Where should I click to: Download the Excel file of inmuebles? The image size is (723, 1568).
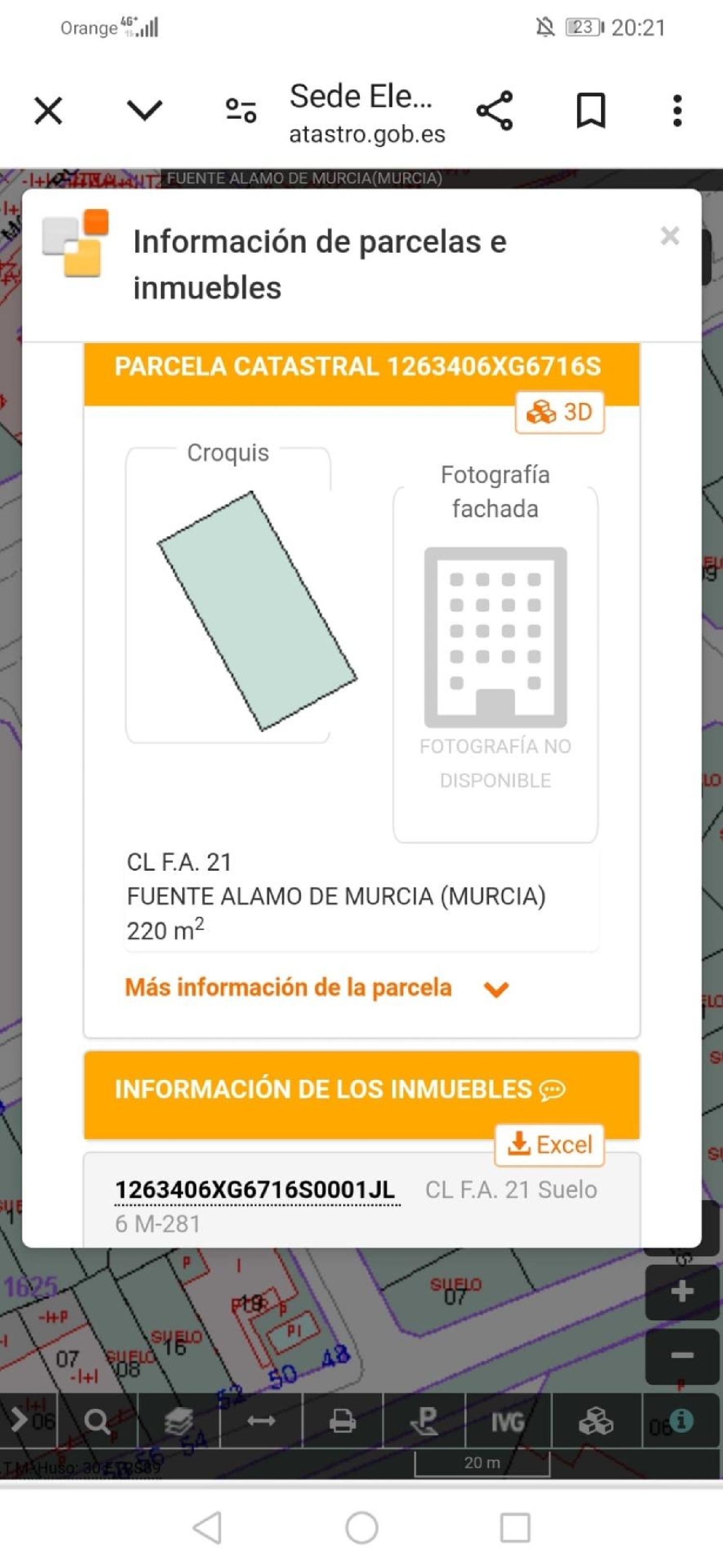coord(550,1145)
